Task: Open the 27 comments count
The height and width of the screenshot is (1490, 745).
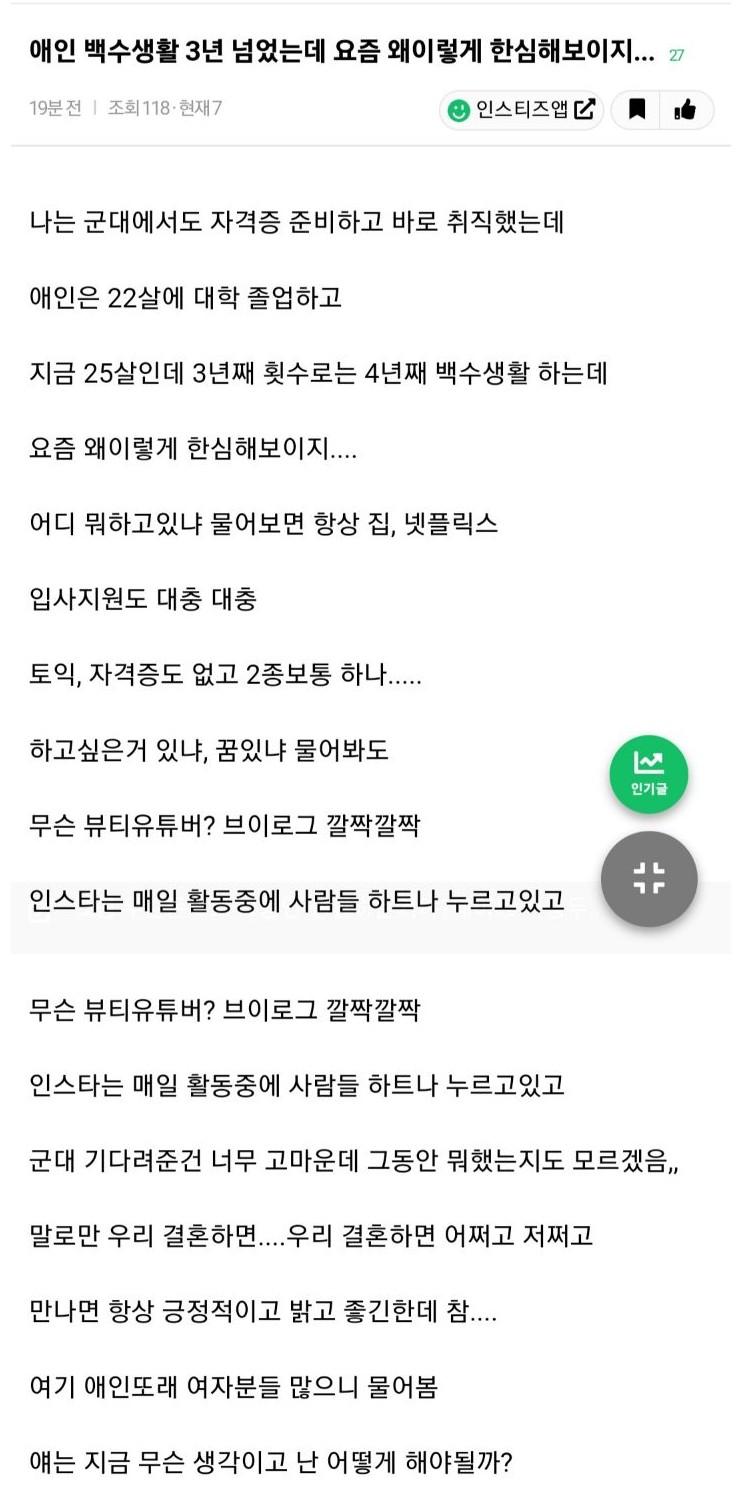Action: click(677, 56)
